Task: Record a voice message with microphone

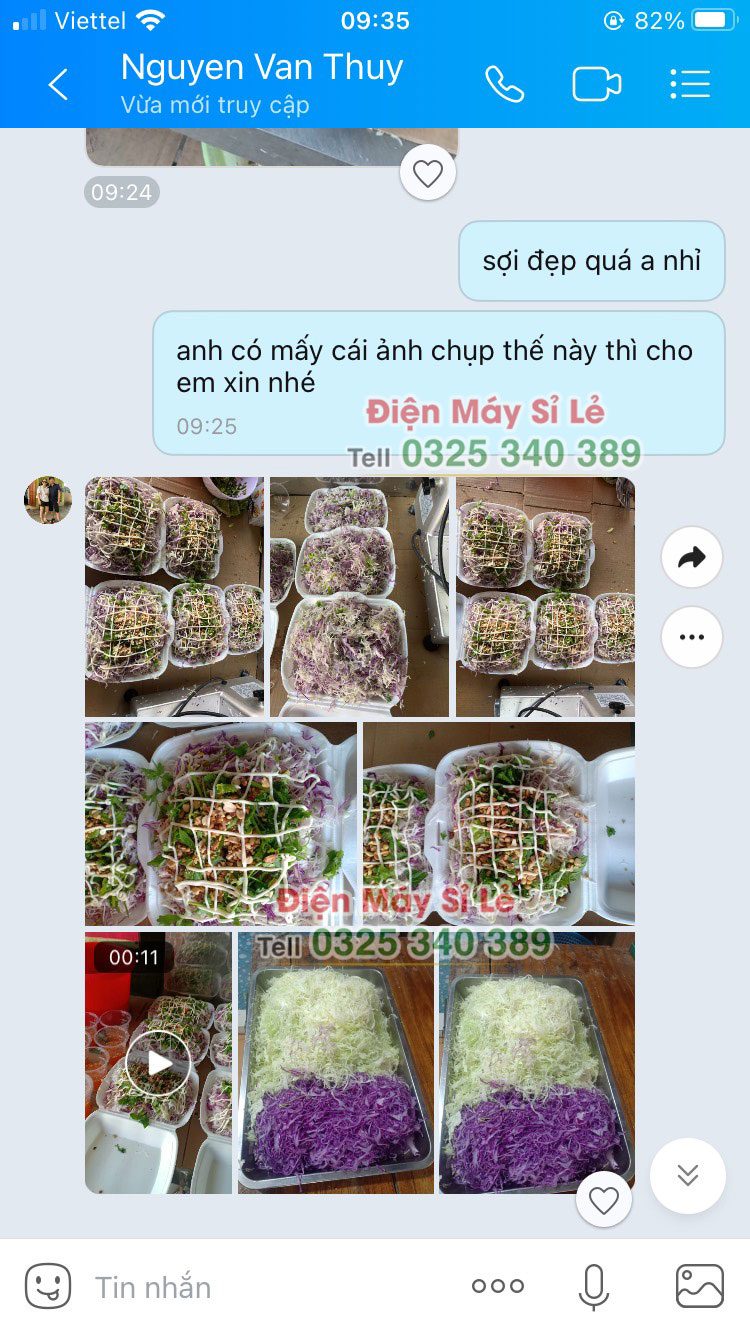Action: pos(593,1287)
